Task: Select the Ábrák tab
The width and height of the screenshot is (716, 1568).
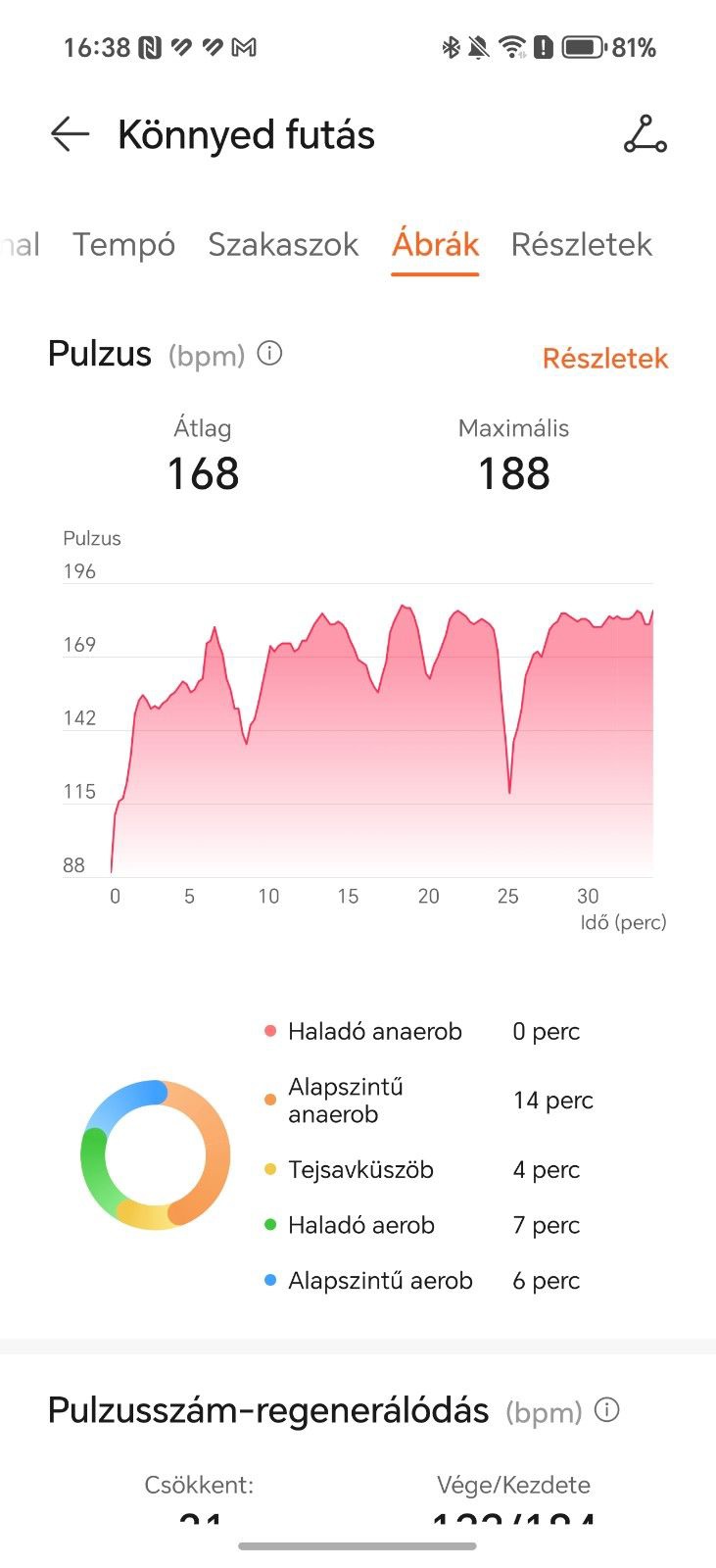Action: tap(435, 244)
